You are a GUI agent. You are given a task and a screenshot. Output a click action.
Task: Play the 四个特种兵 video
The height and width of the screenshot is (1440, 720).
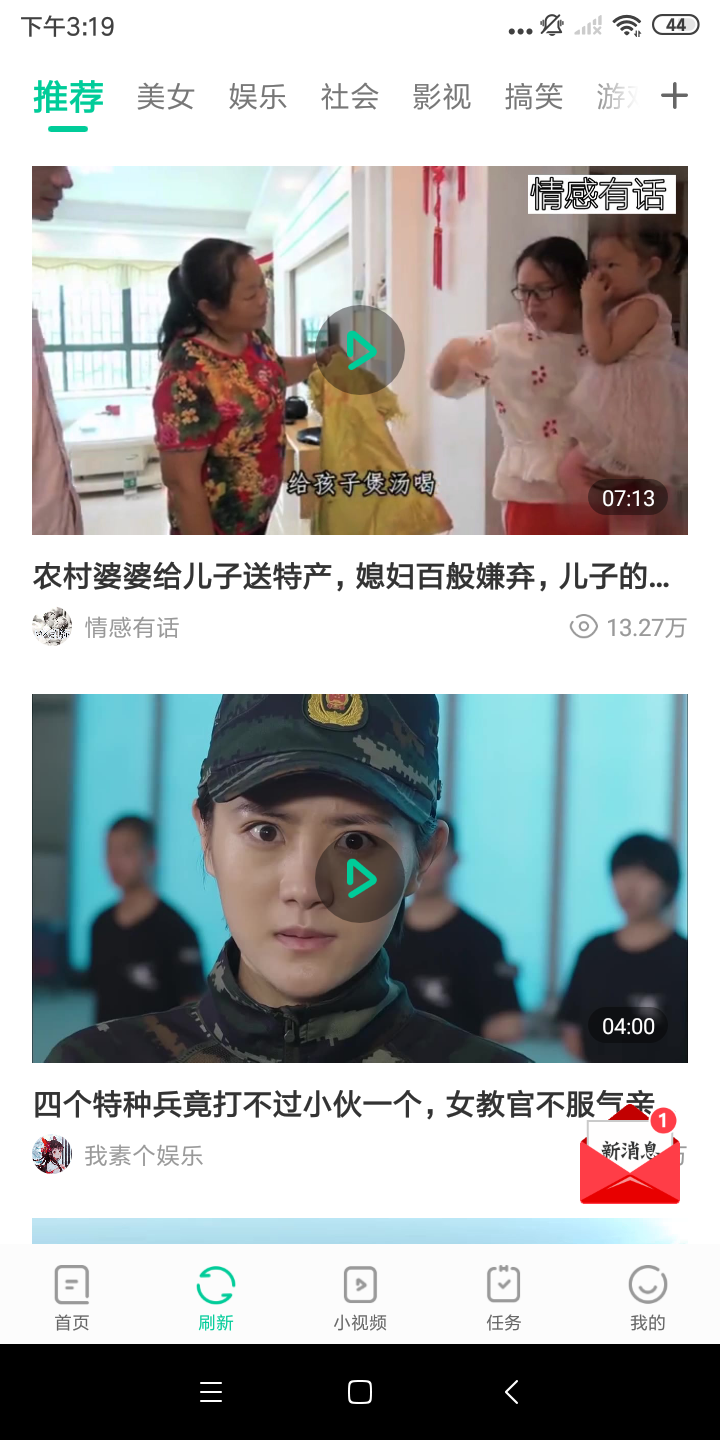click(x=360, y=879)
